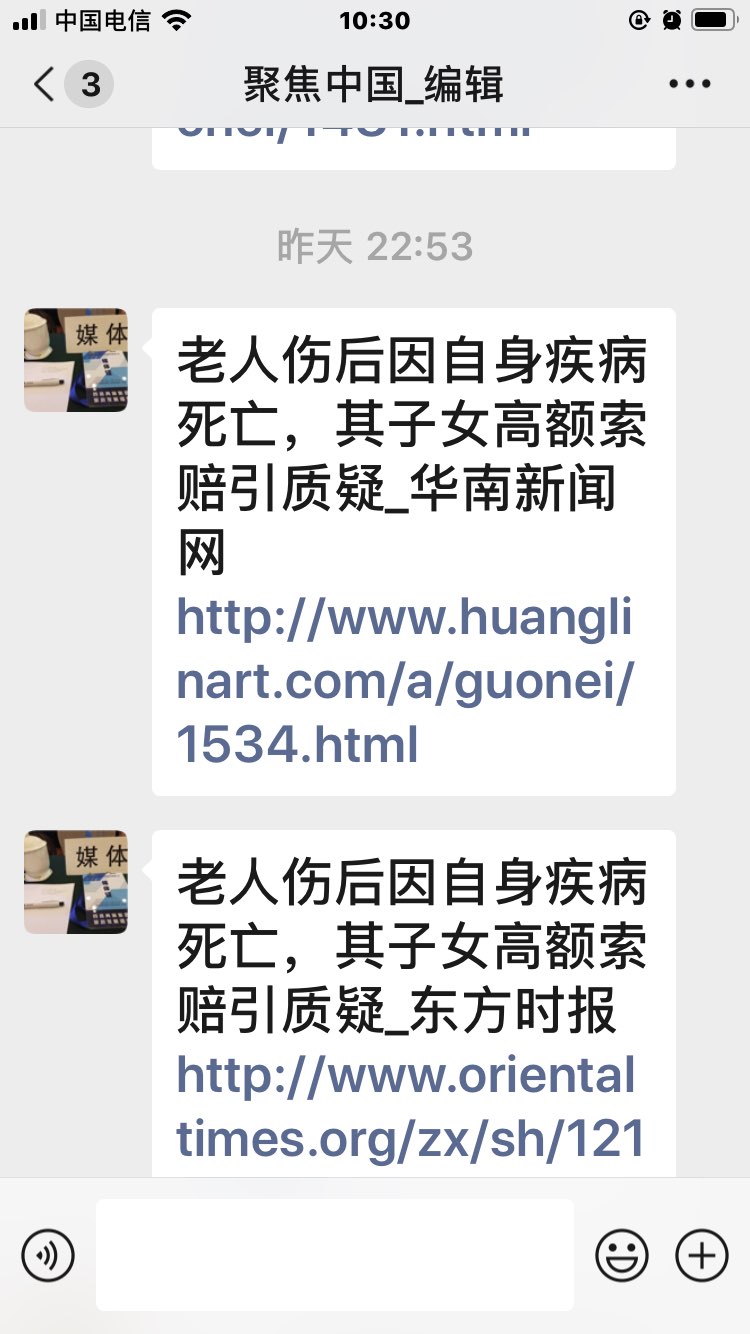Open the orientaltimes.org article link
Viewport: 750px width, 1334px height.
click(408, 1108)
